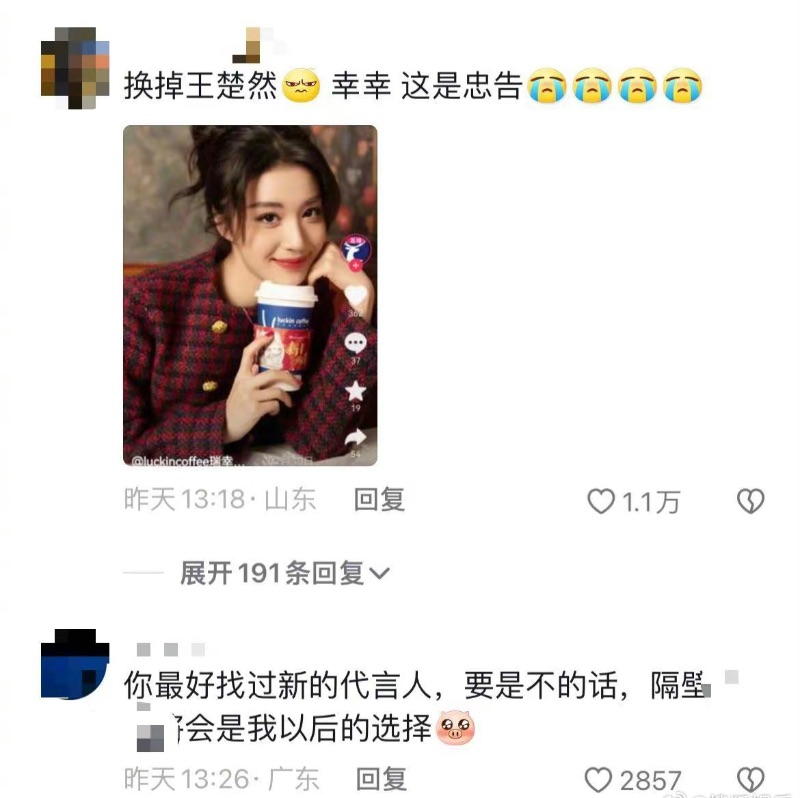Reply to the comment posted at 13:26 from 广东
The width and height of the screenshot is (800, 798).
(x=381, y=778)
